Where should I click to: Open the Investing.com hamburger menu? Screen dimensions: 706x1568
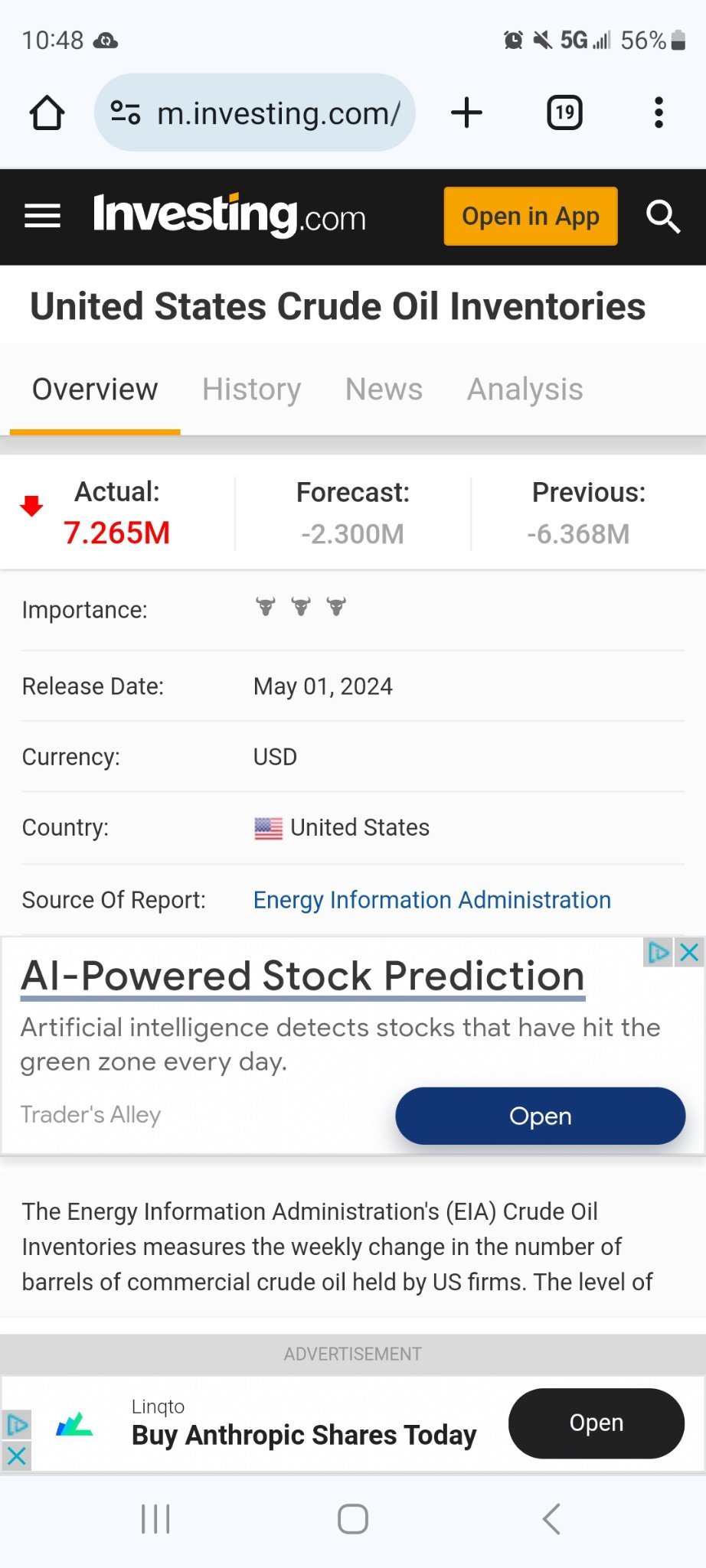click(x=42, y=217)
